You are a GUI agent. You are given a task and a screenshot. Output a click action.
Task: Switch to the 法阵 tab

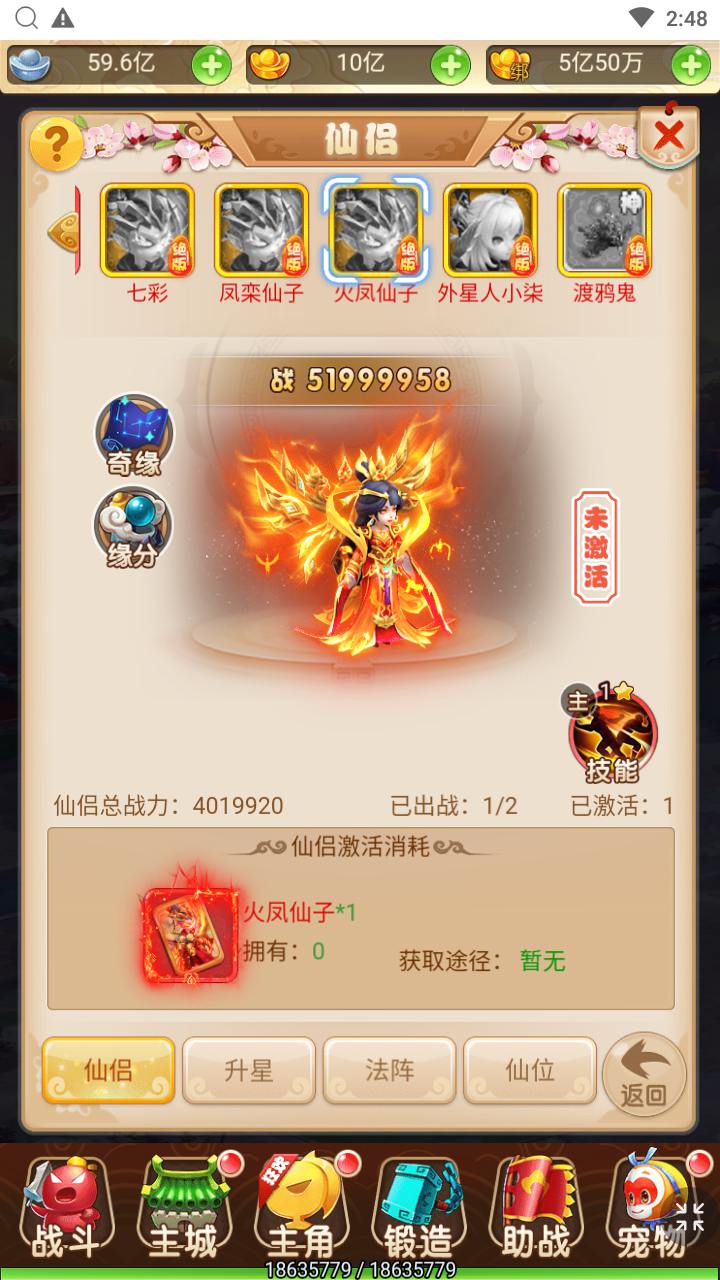pos(389,1070)
